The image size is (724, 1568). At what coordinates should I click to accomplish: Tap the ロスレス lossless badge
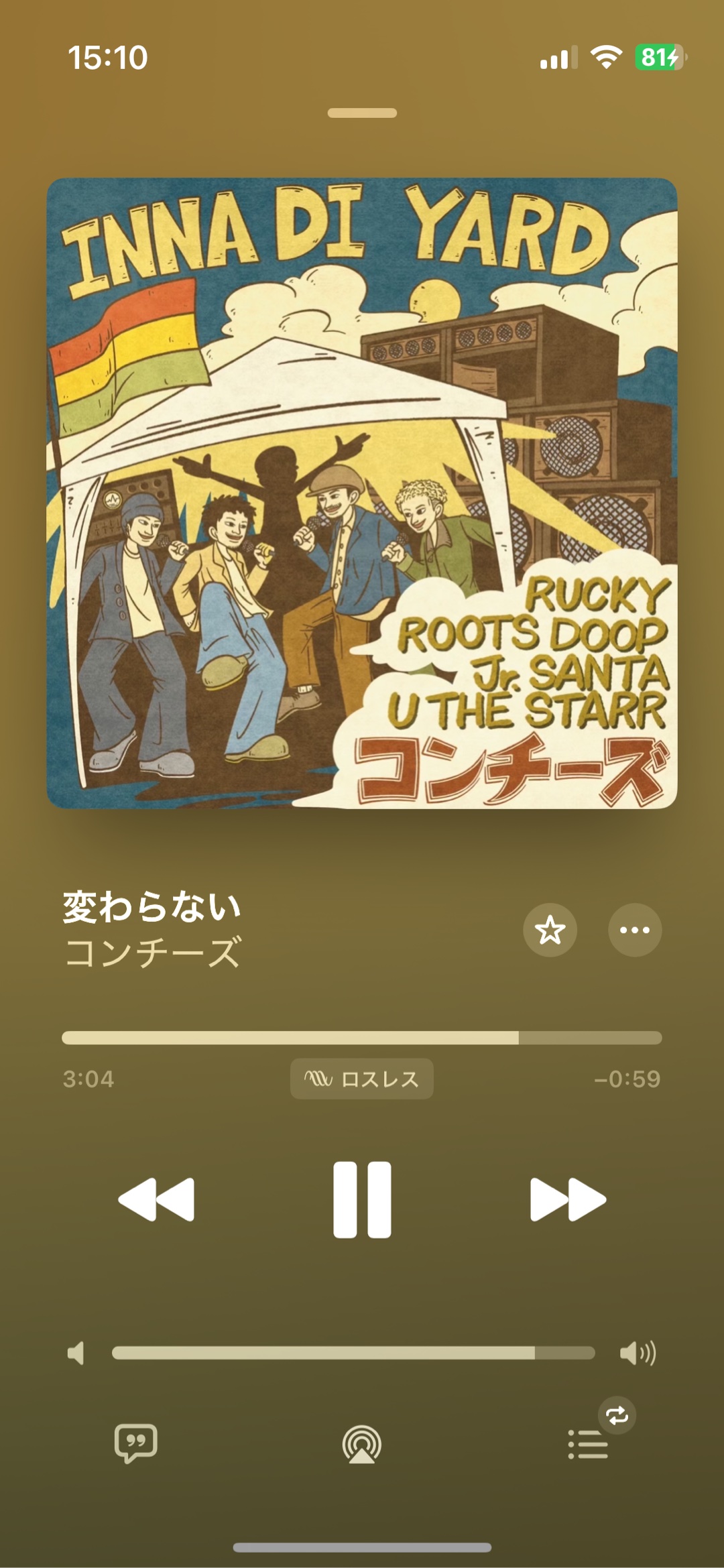362,1079
